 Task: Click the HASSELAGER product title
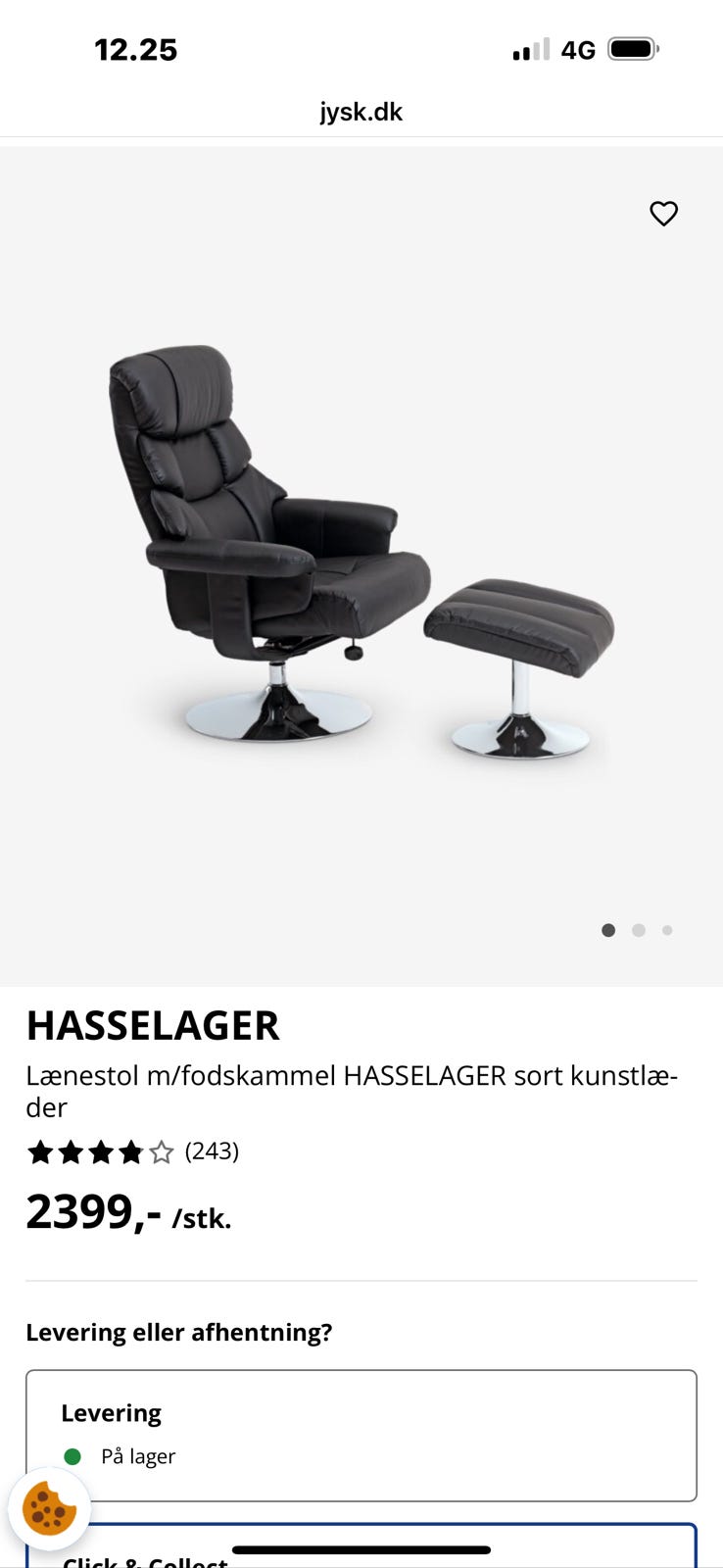pos(154,1025)
